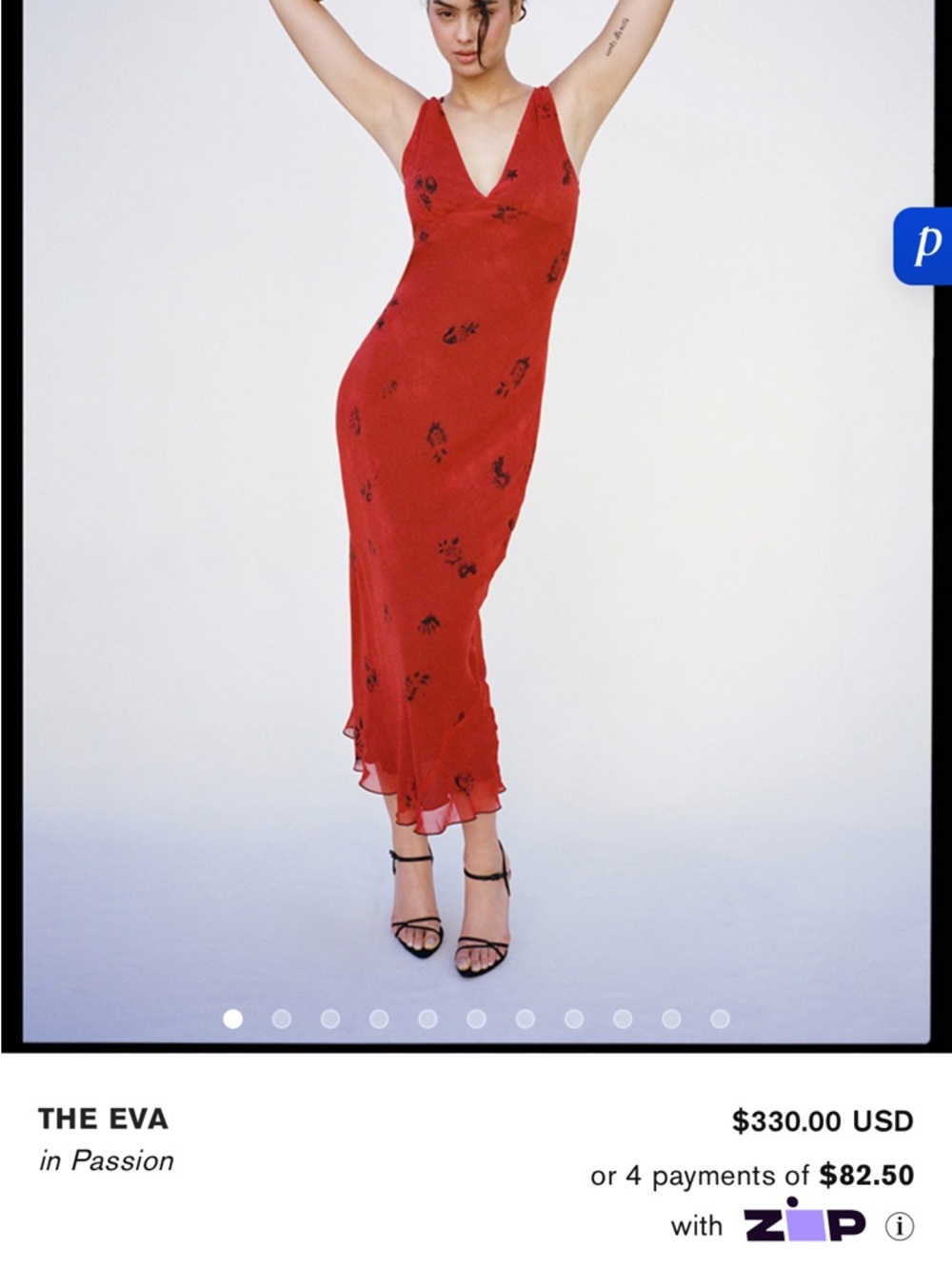Expand the eighth carousel position
Viewport: 952px width, 1269px height.
coord(573,1019)
